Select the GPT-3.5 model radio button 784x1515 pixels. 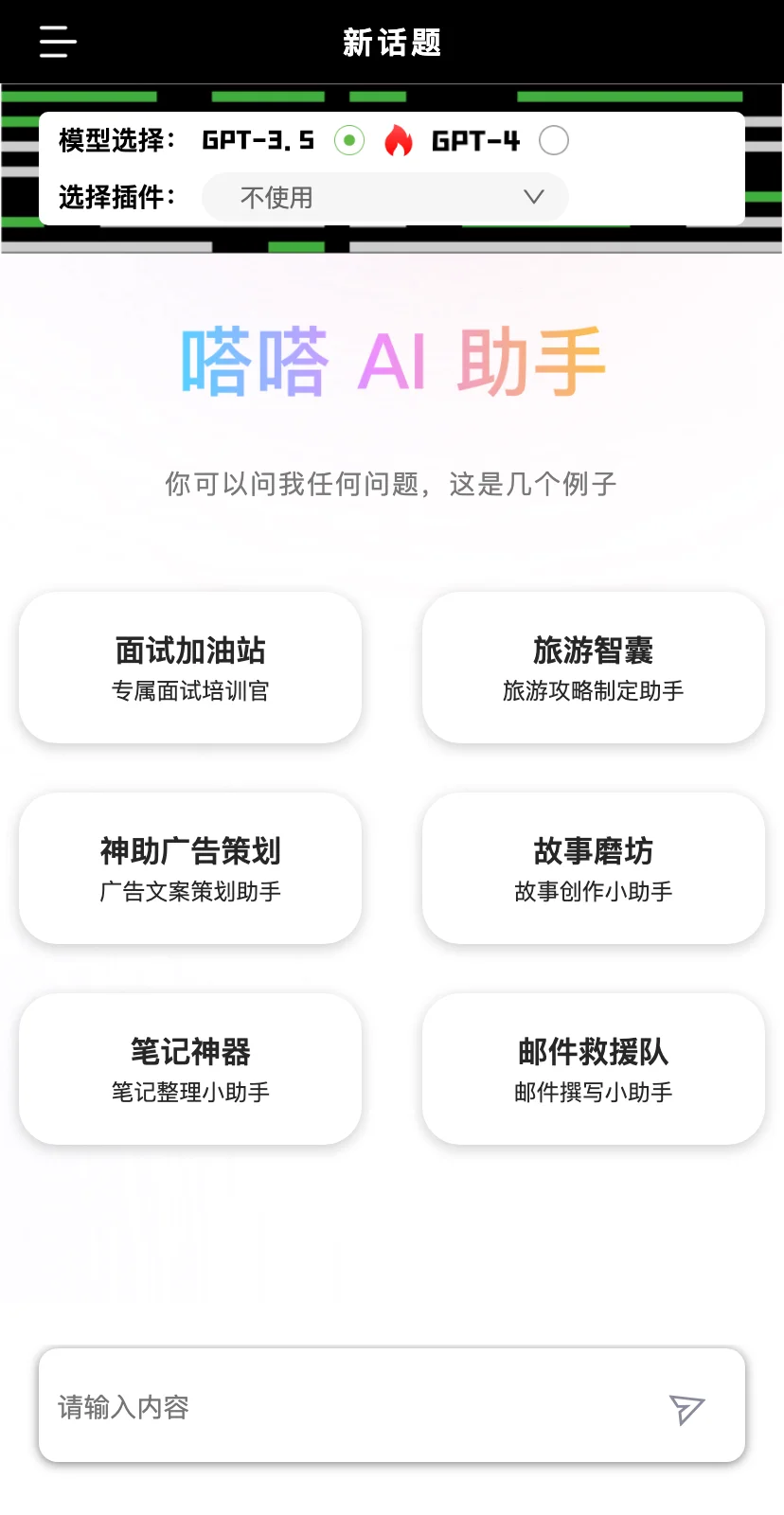point(349,141)
